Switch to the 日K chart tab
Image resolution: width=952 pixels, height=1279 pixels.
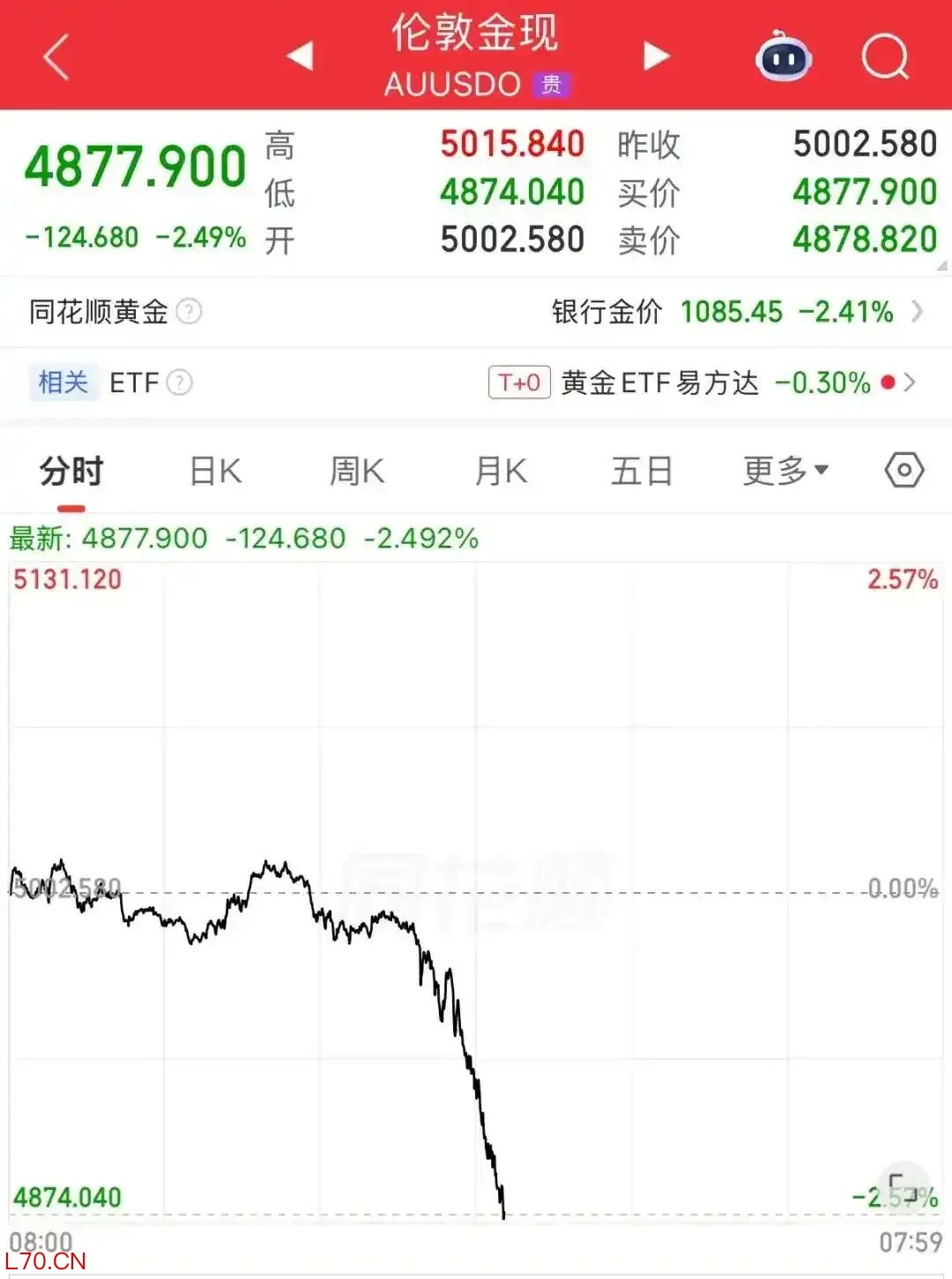tap(216, 471)
